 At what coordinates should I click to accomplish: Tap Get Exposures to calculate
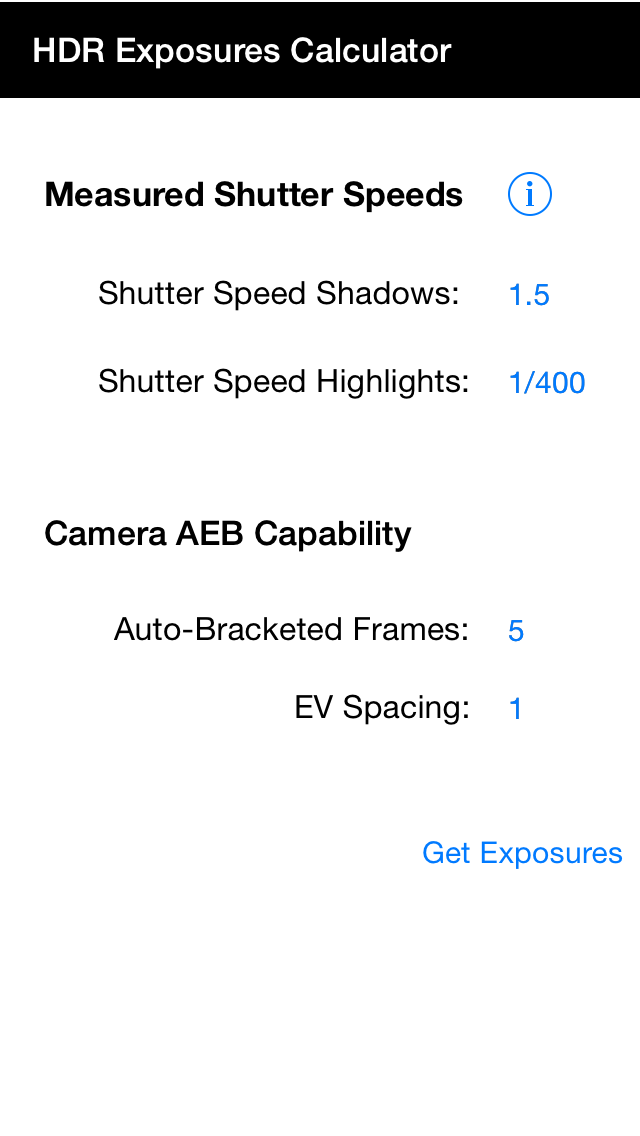(522, 853)
